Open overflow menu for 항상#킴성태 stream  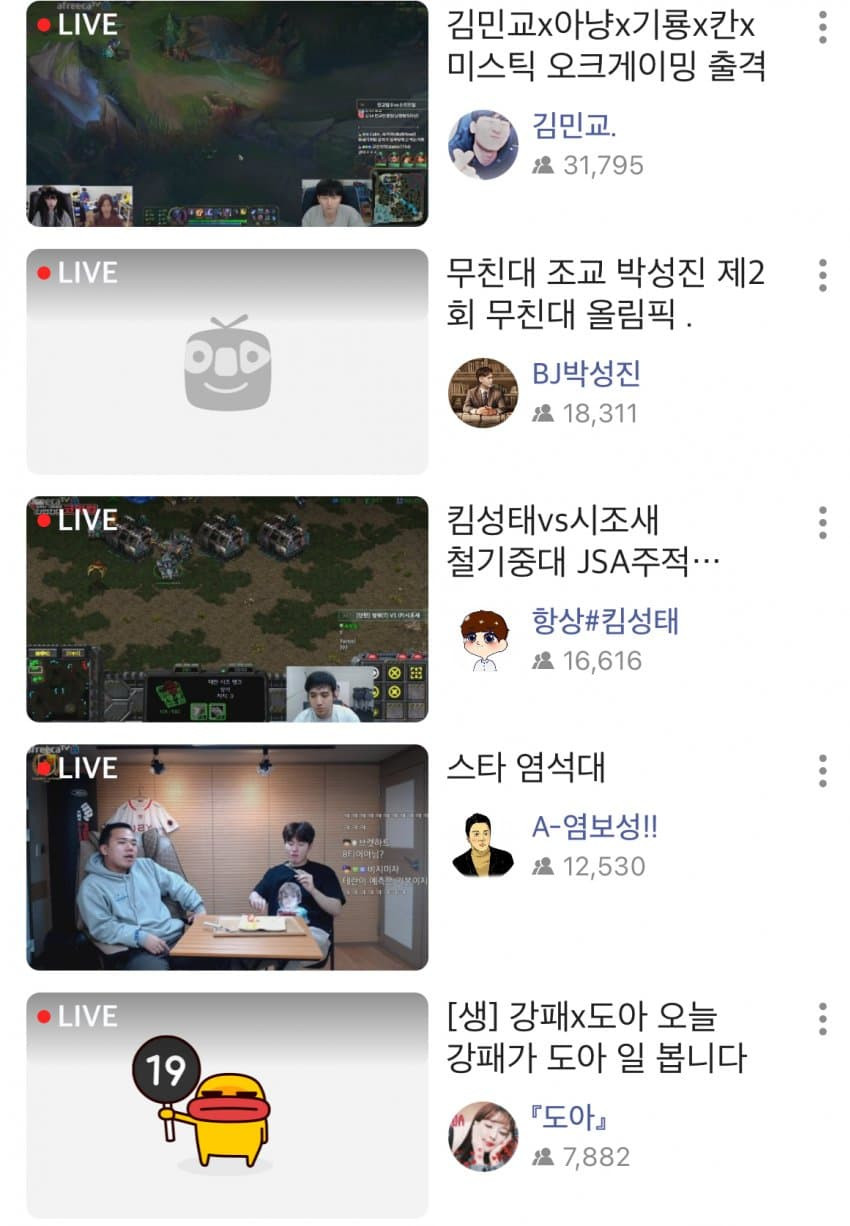(822, 523)
